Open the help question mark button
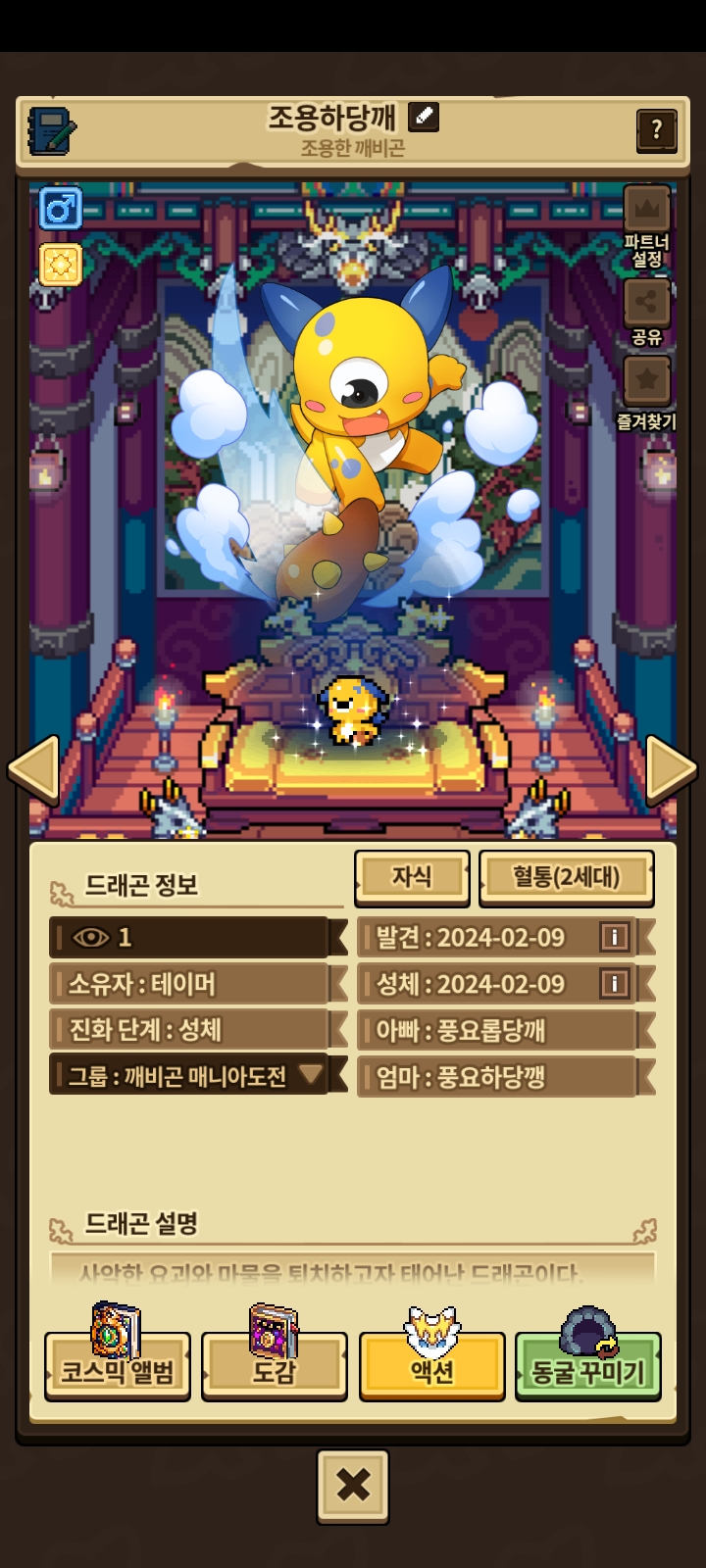 click(656, 129)
